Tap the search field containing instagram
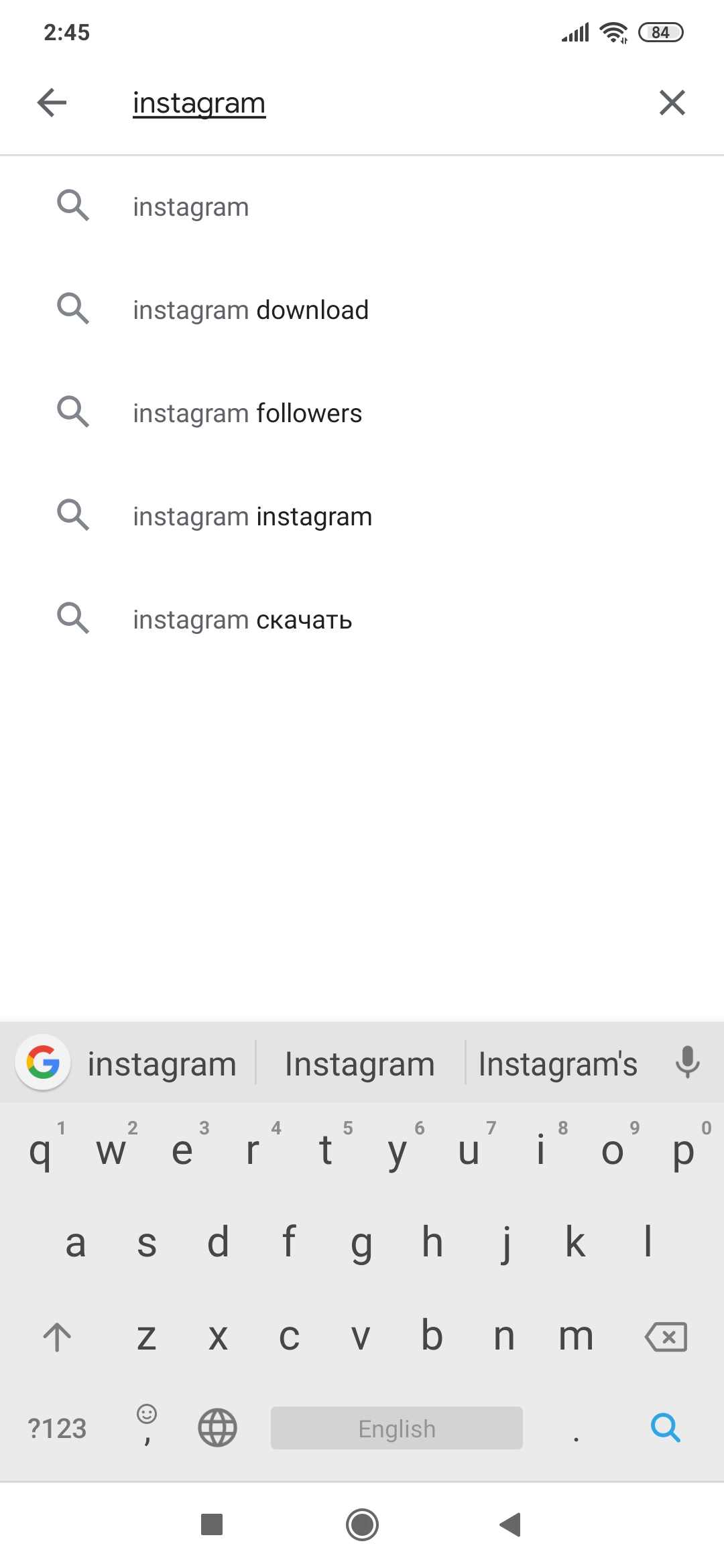 coord(375,103)
